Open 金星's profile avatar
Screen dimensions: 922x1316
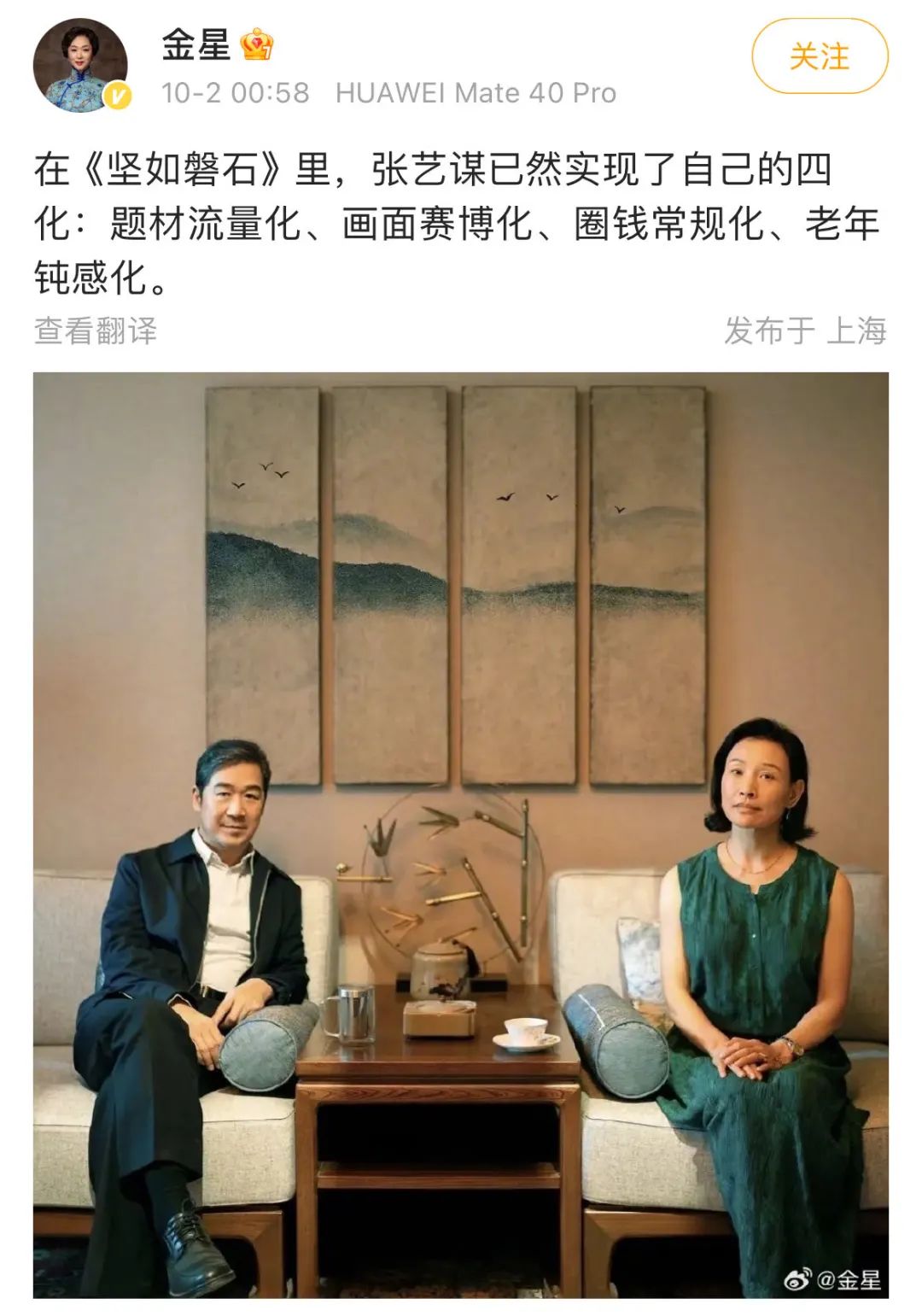click(80, 65)
